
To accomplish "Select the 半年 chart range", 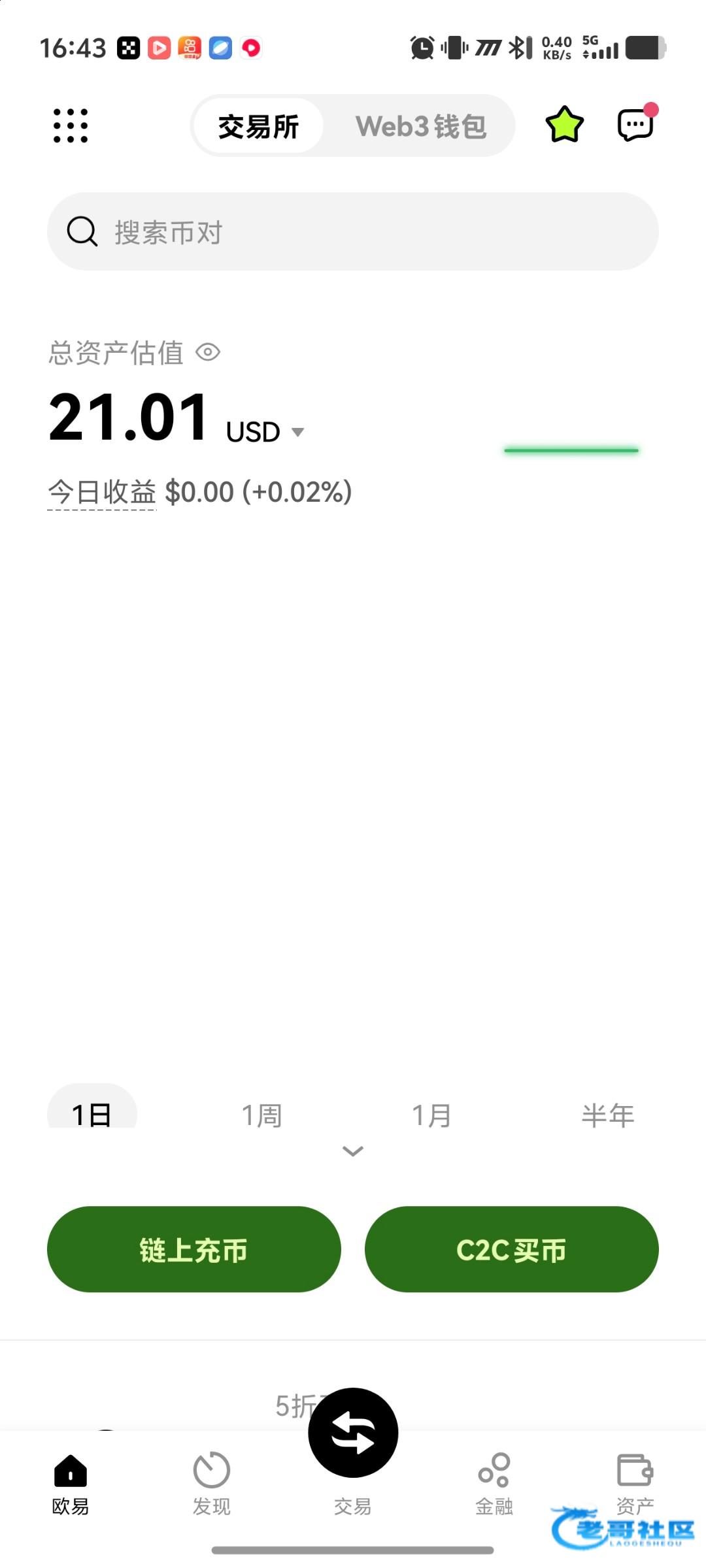I will [608, 1115].
